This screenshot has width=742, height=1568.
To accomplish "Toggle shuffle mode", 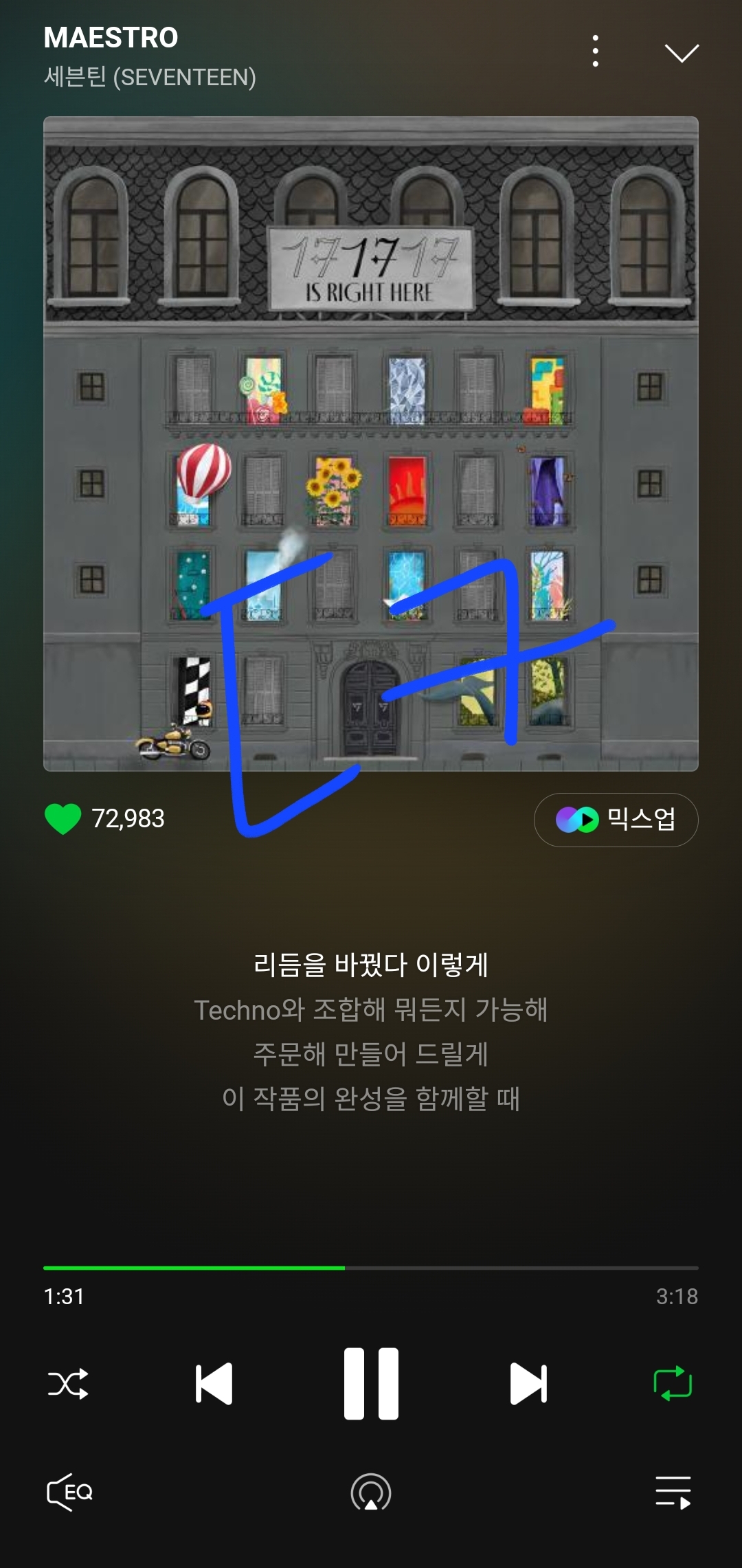I will [68, 1384].
